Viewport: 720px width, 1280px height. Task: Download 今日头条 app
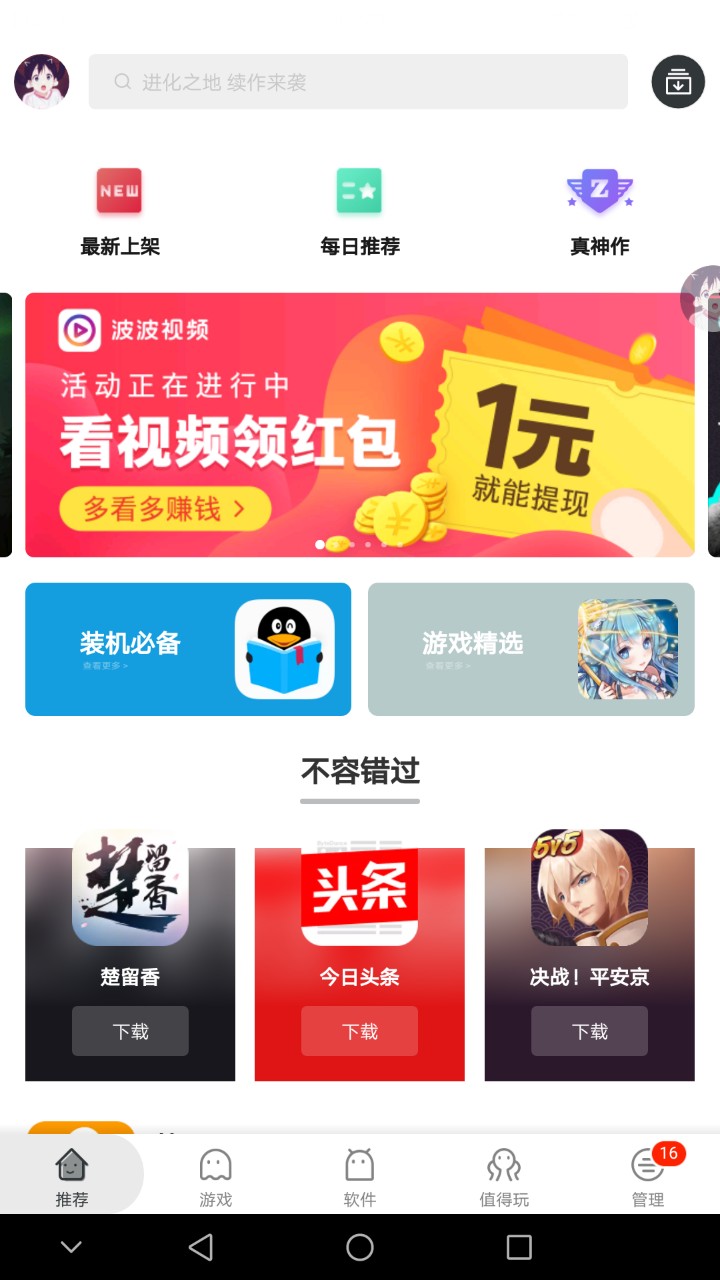click(360, 1031)
